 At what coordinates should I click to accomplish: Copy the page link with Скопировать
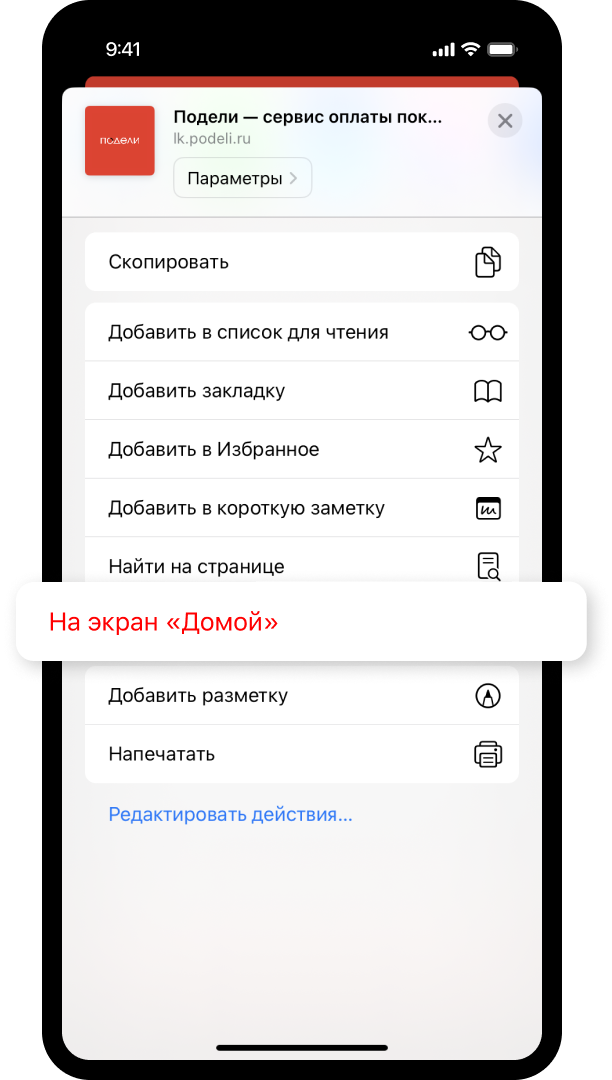(301, 262)
